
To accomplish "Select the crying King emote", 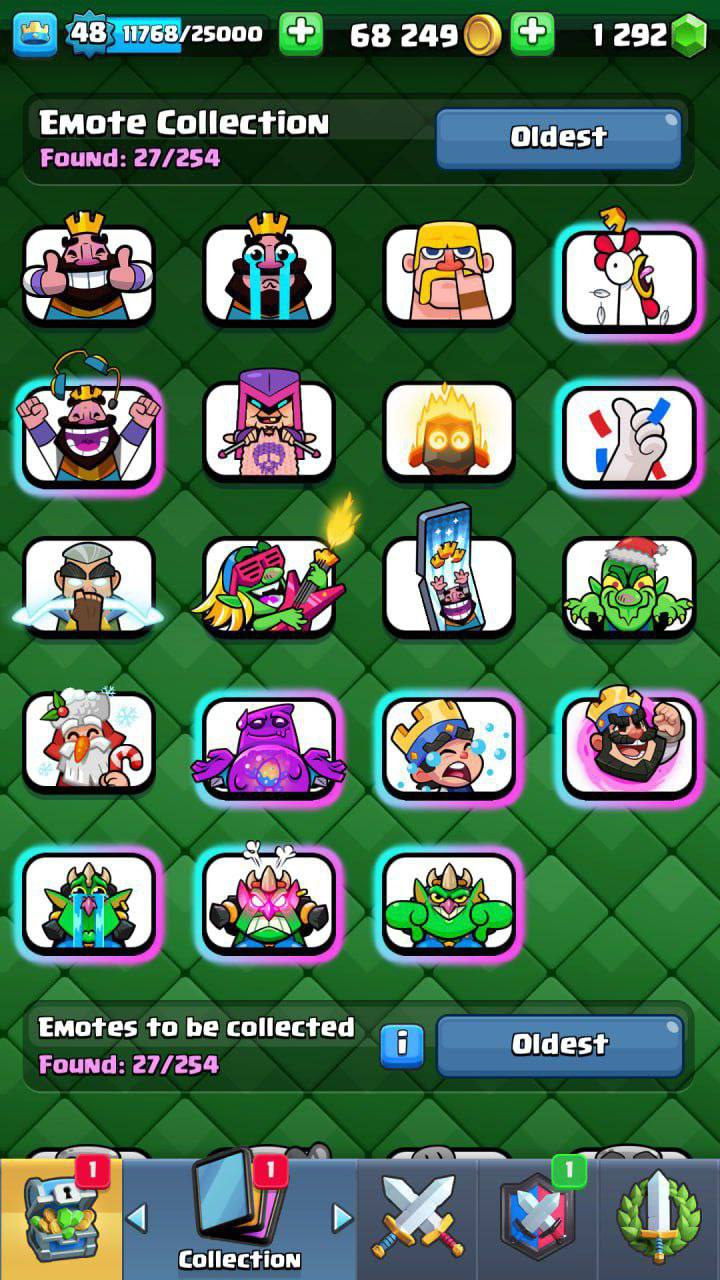I will click(x=269, y=273).
